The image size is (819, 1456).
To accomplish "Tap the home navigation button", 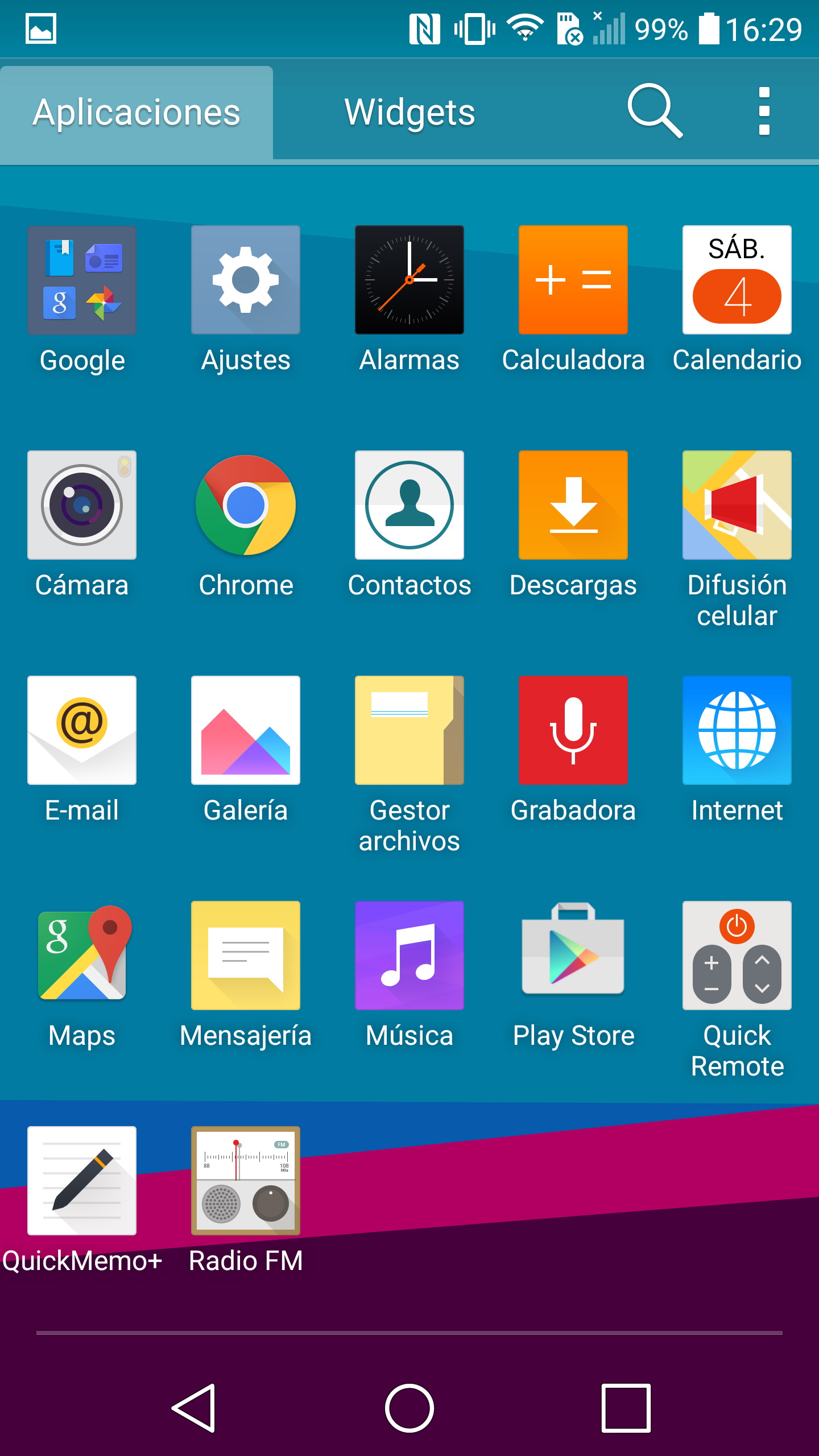I will point(409,1408).
